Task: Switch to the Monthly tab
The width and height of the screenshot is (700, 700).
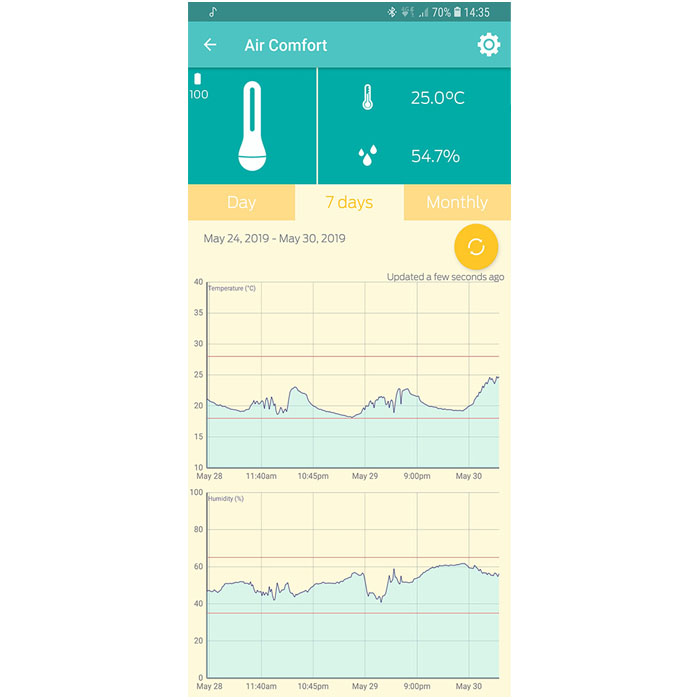Action: click(456, 202)
